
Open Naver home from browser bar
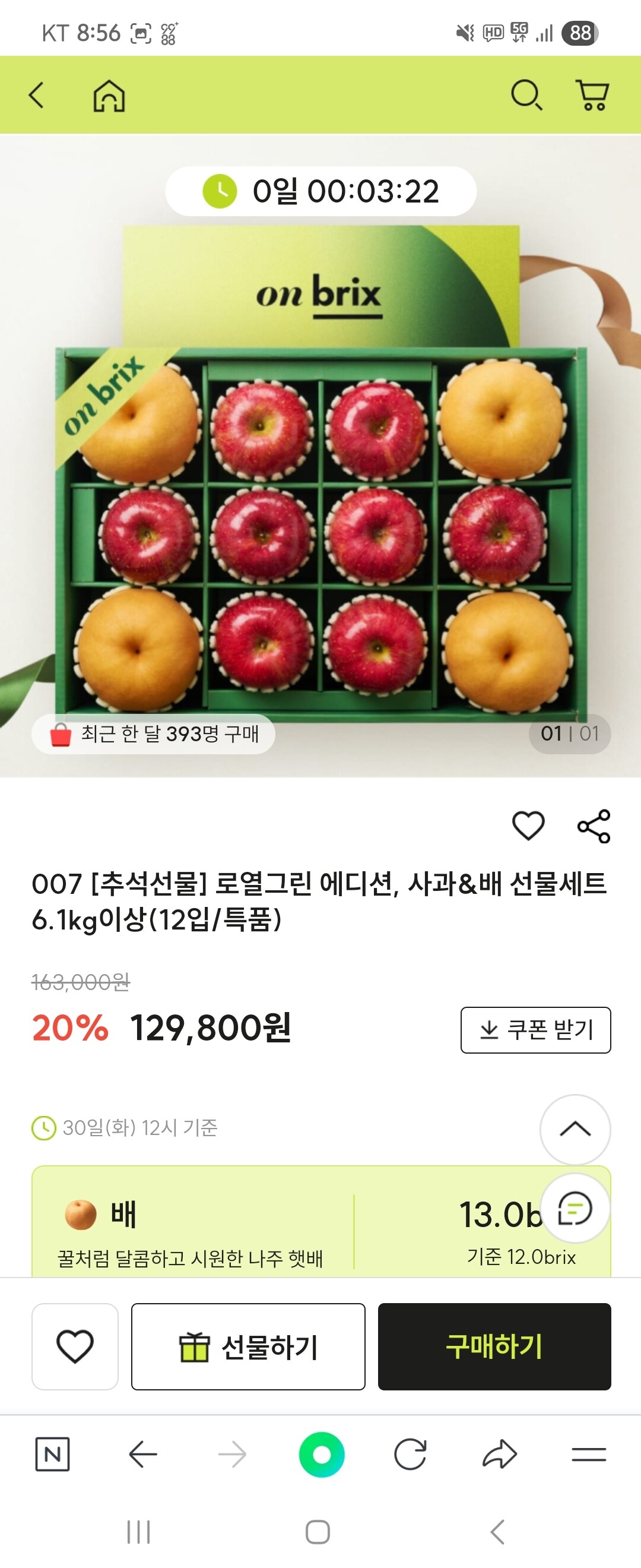coord(52,1454)
